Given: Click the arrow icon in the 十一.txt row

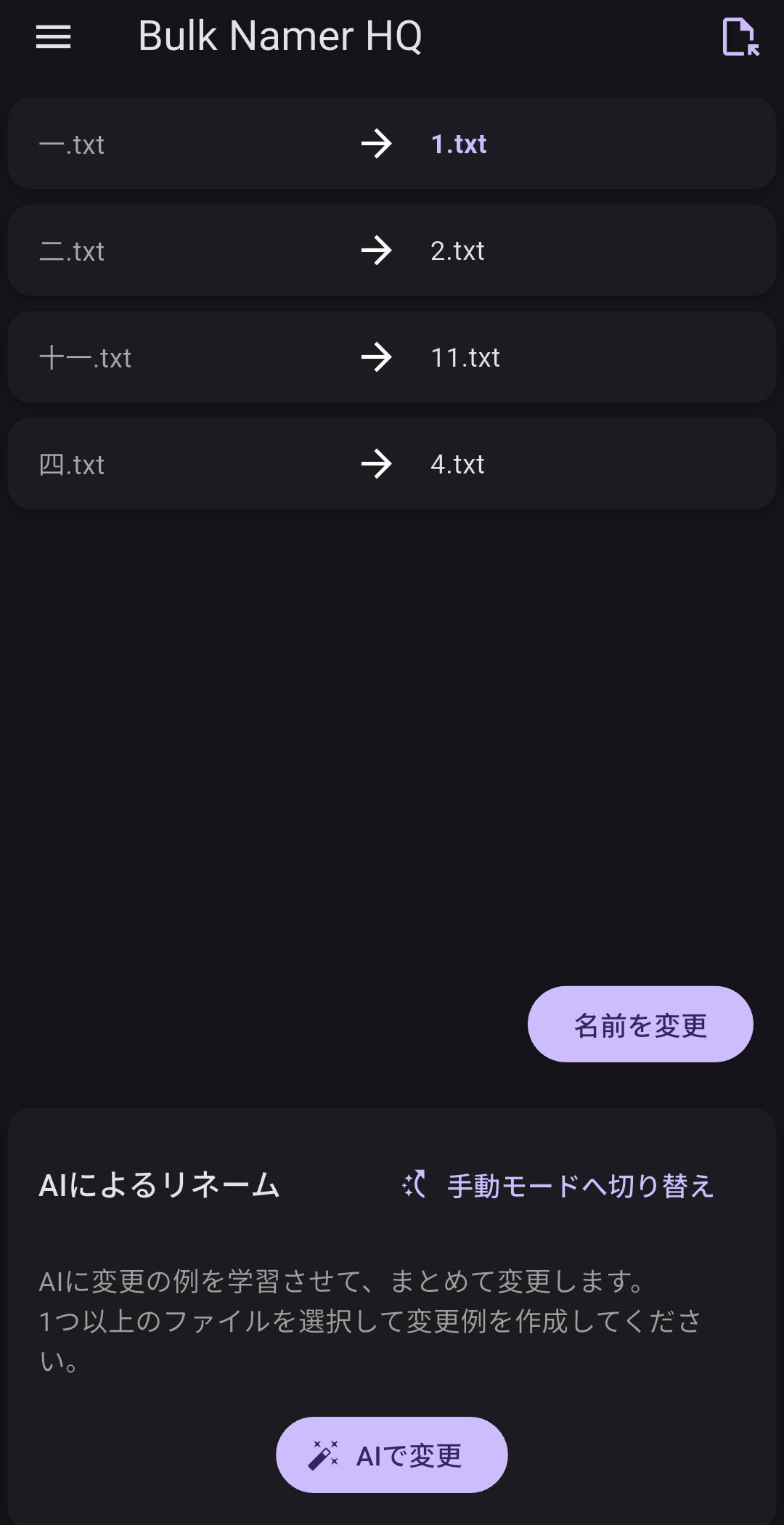Looking at the screenshot, I should (x=376, y=357).
